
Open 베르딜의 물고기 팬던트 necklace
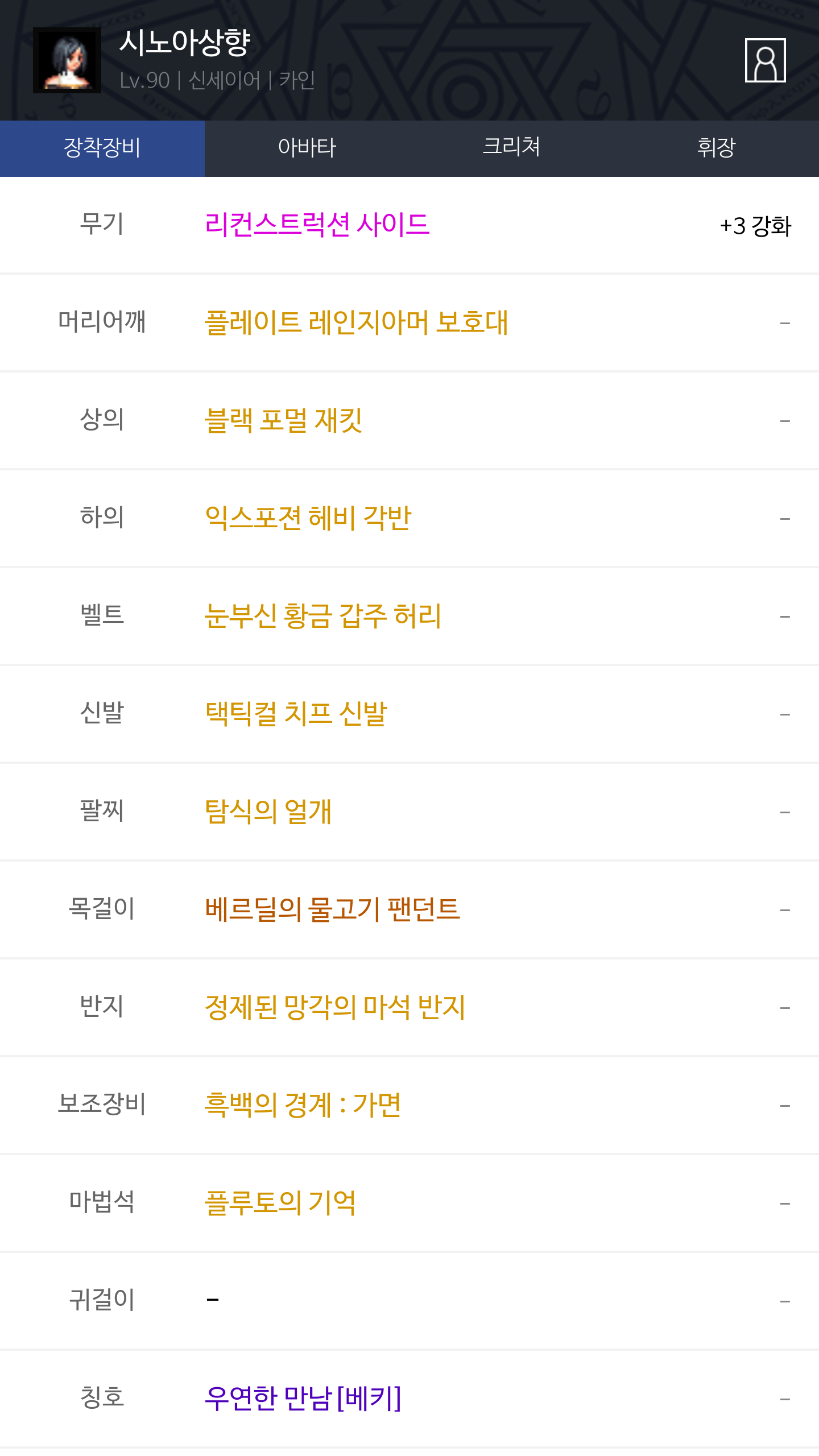(332, 909)
